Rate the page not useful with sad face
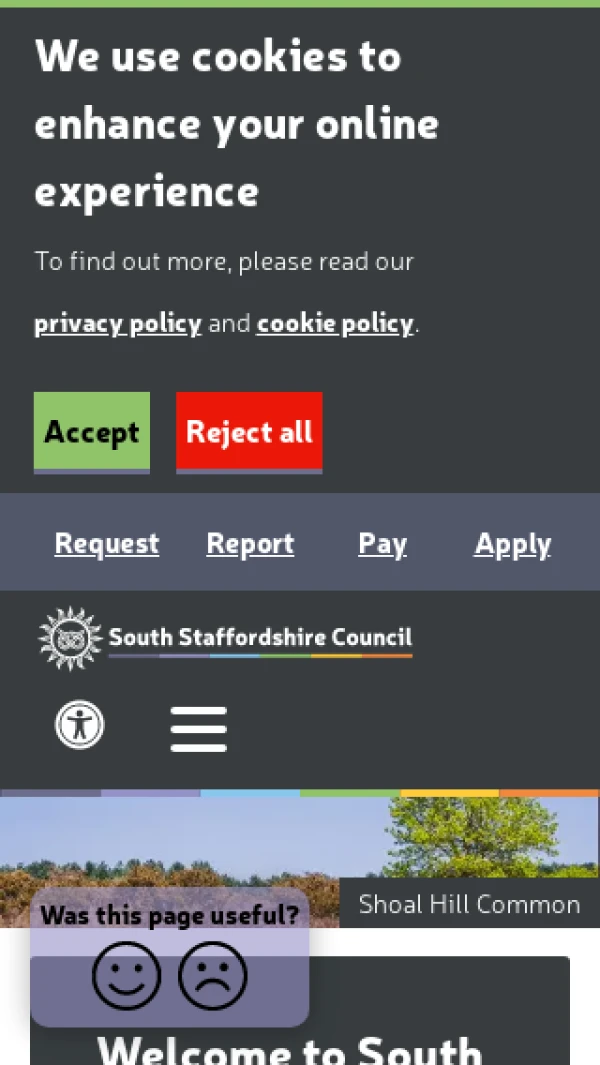This screenshot has height=1065, width=600. point(213,976)
